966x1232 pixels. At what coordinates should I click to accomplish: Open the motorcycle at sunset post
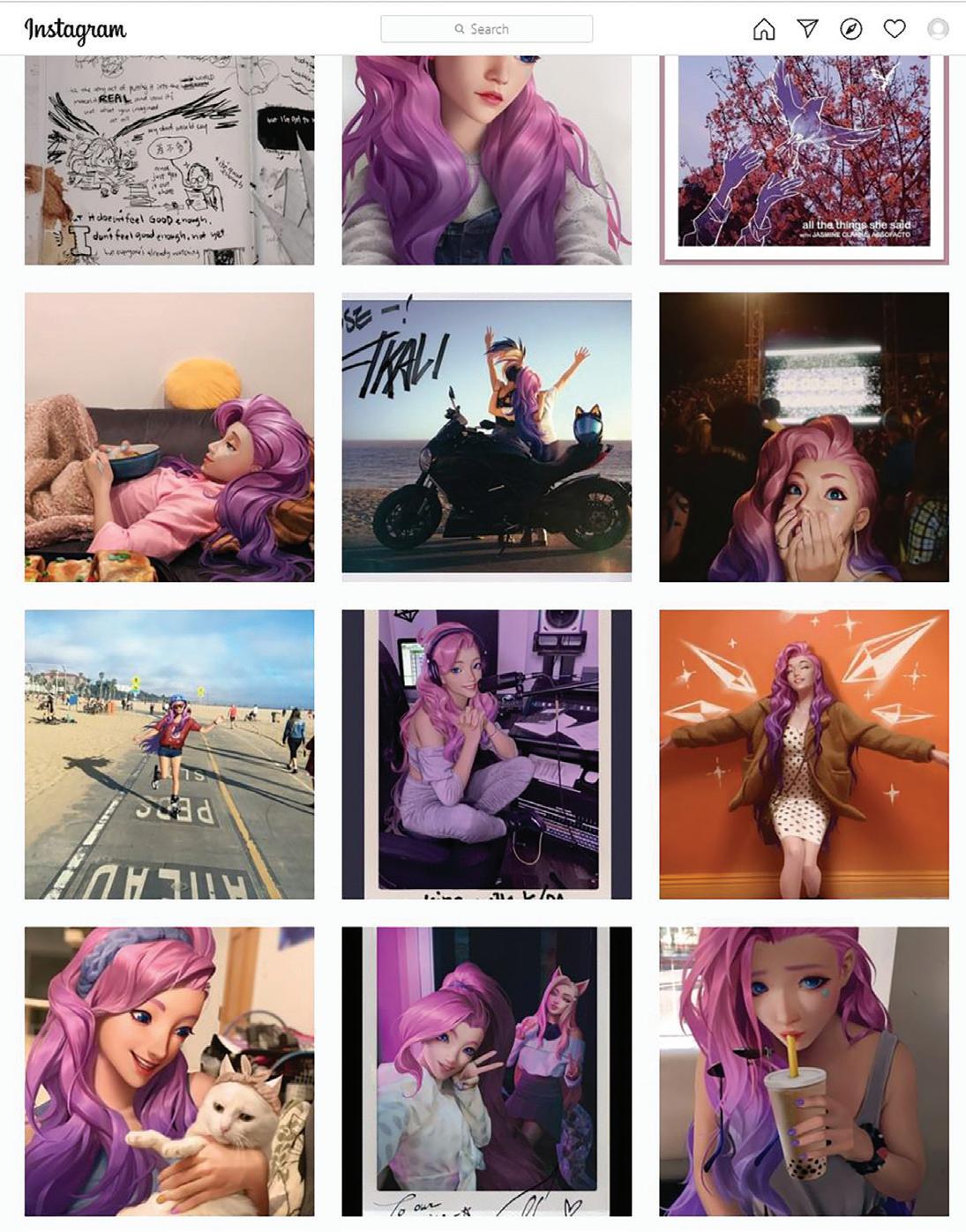(x=486, y=437)
